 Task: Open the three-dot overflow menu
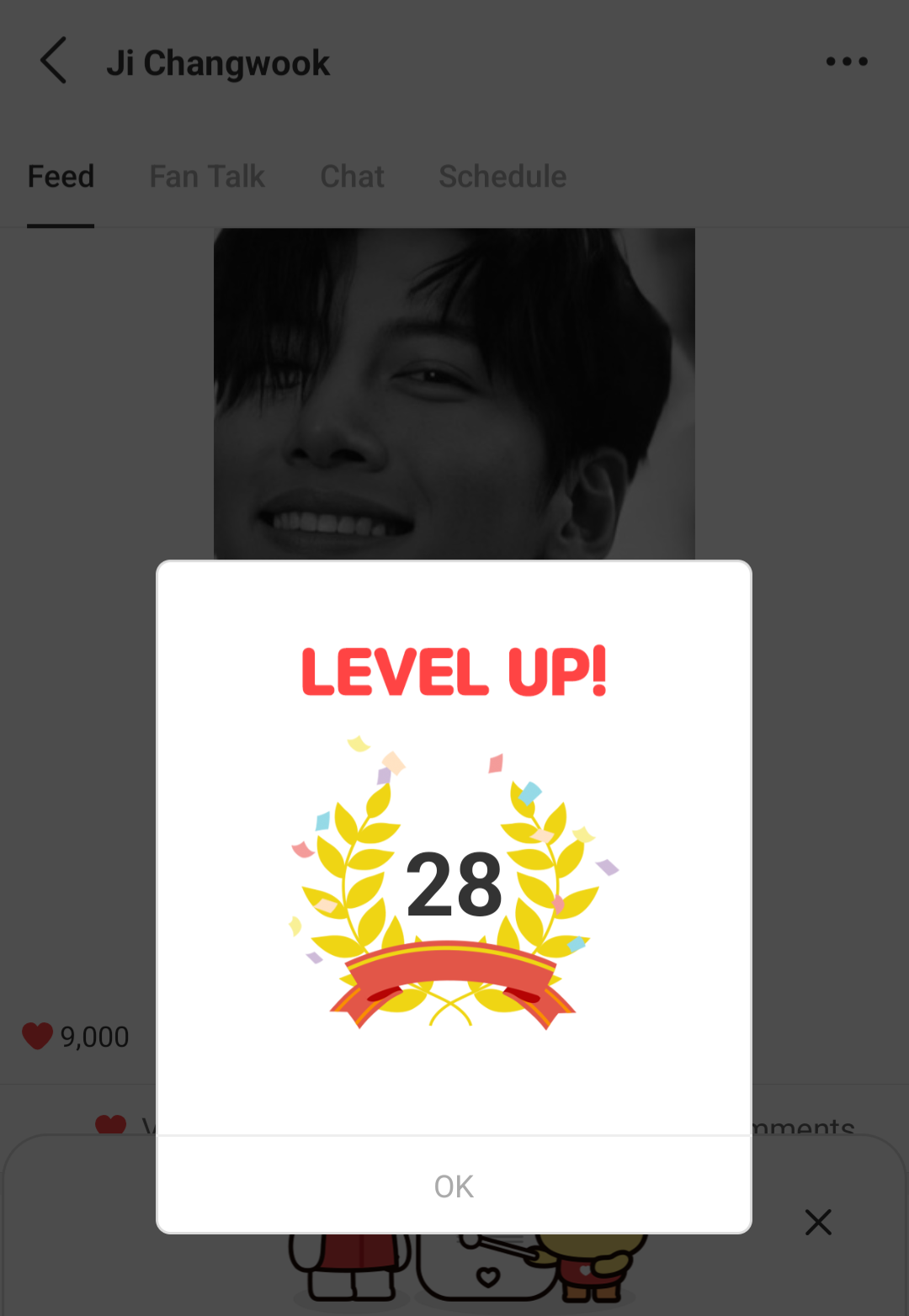(x=846, y=61)
